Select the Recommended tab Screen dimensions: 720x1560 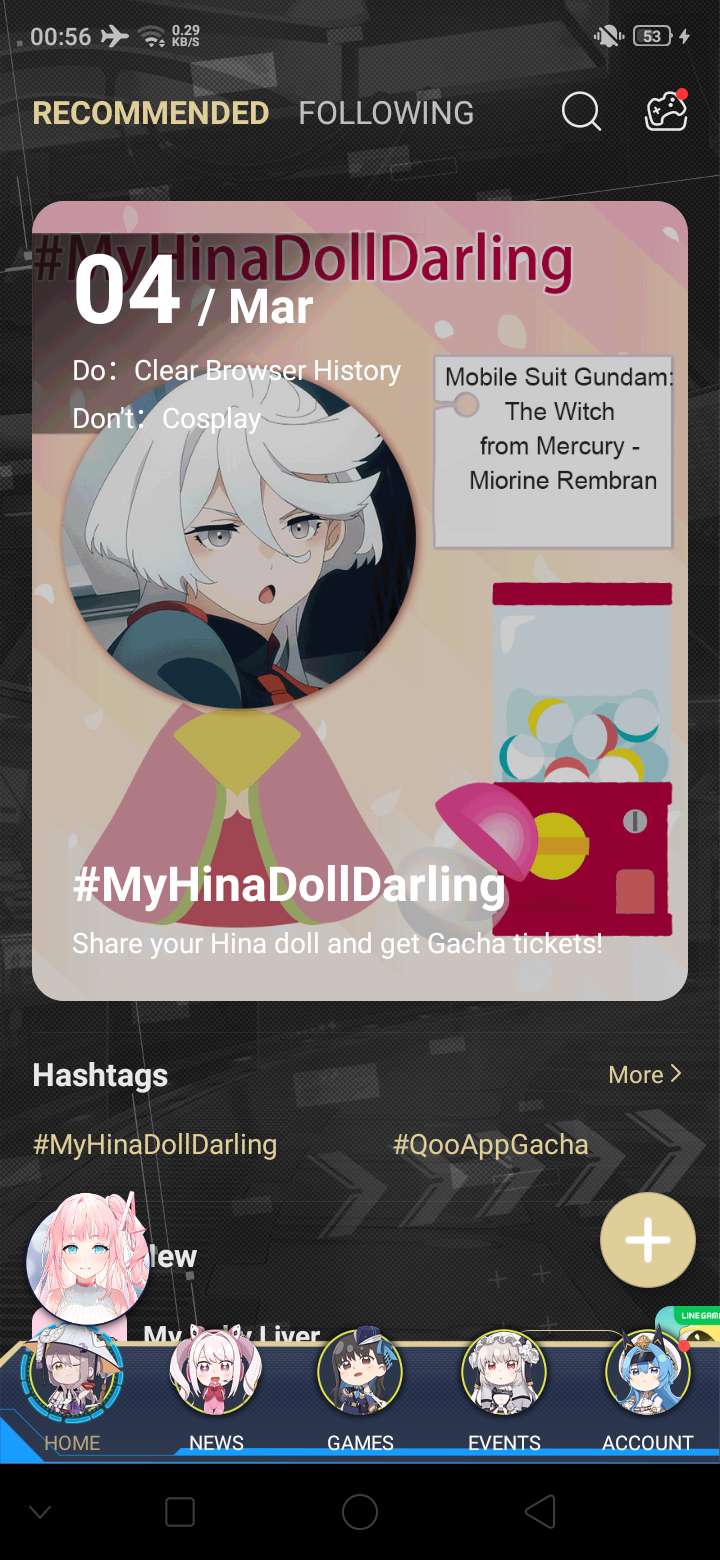tap(151, 113)
